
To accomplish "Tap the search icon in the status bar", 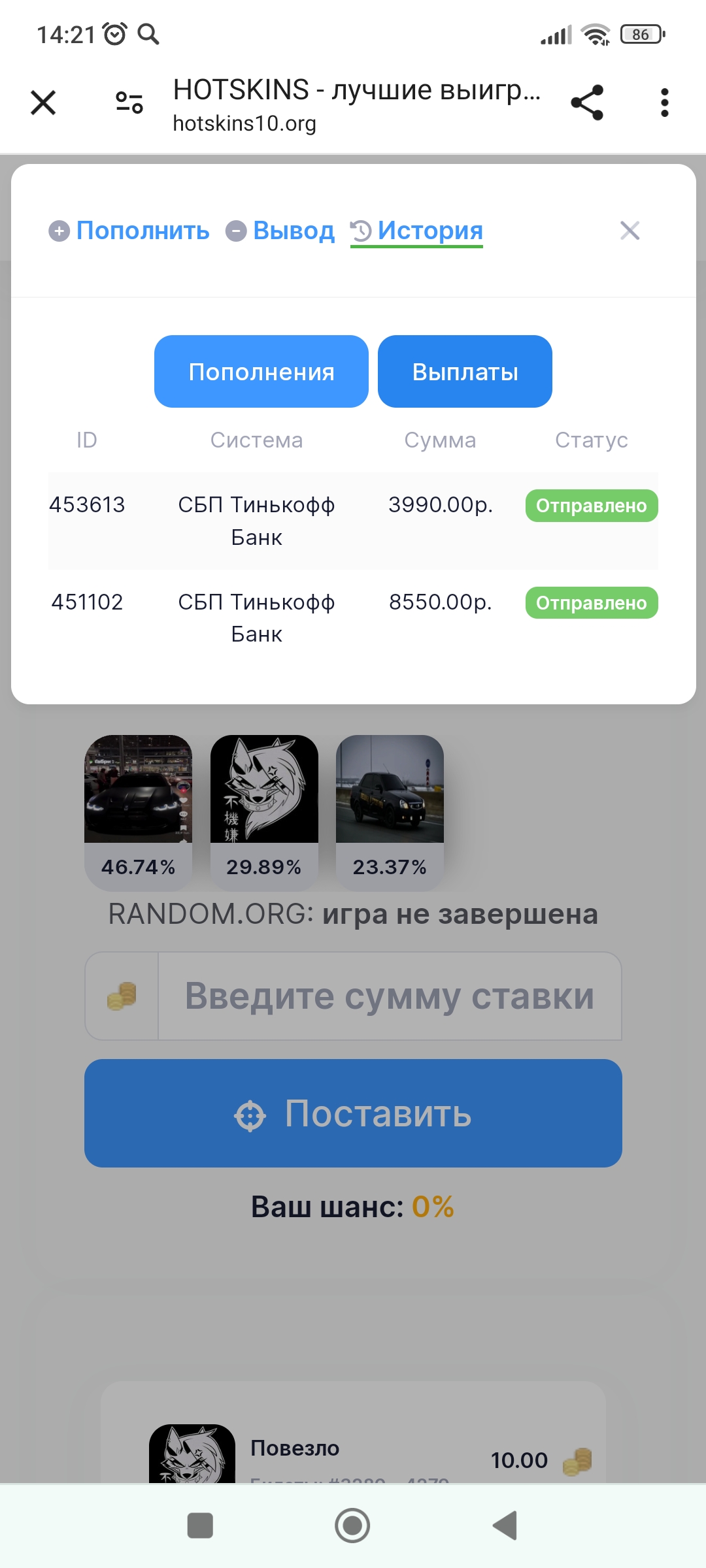I will tap(149, 34).
